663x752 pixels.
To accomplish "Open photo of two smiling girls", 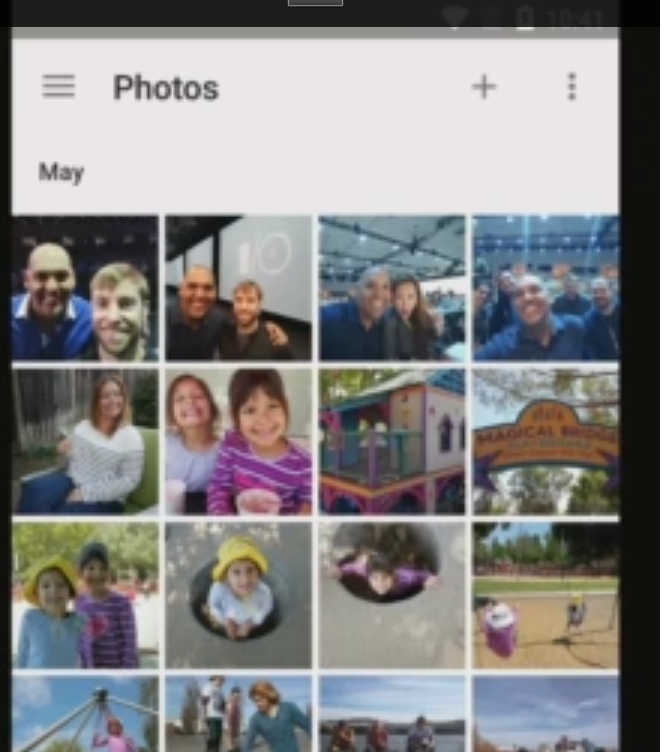I will click(x=238, y=441).
